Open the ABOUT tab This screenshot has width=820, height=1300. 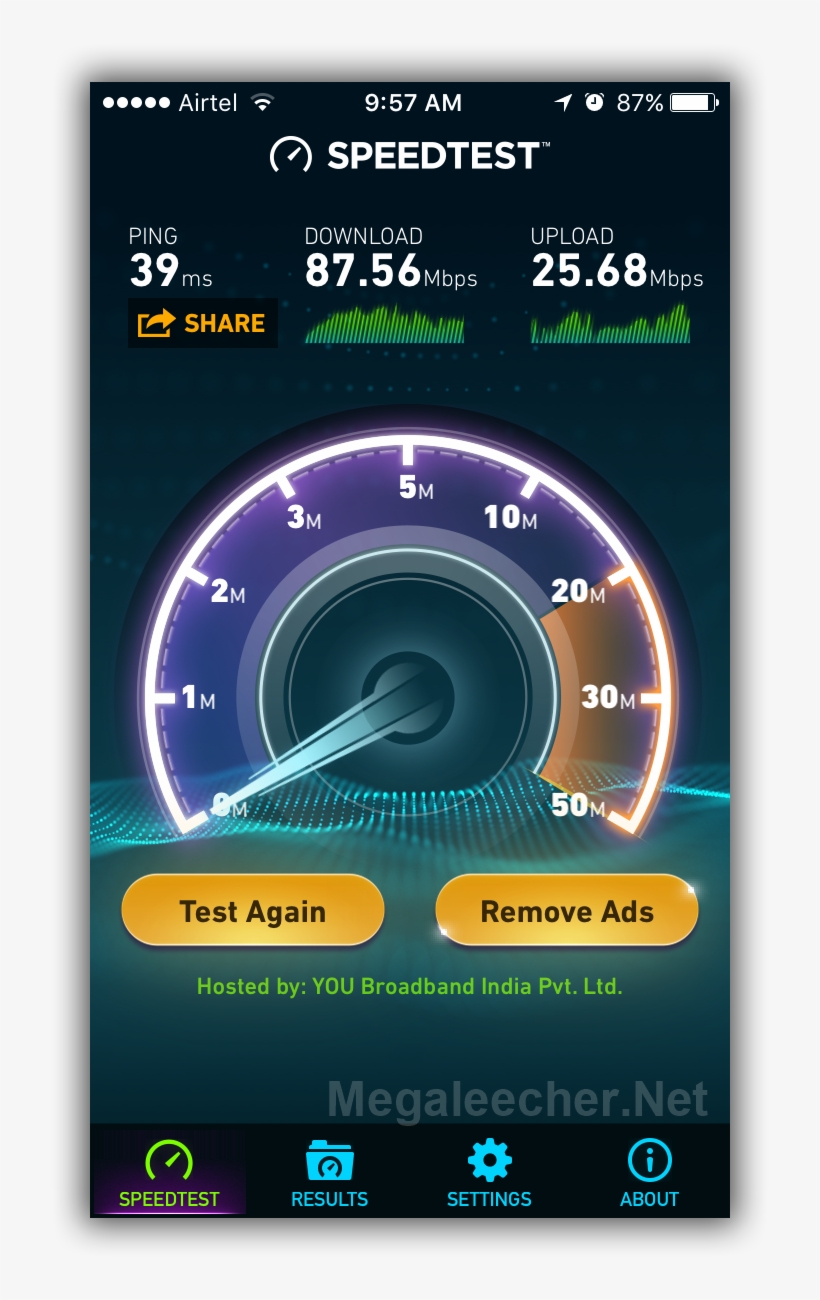650,1198
